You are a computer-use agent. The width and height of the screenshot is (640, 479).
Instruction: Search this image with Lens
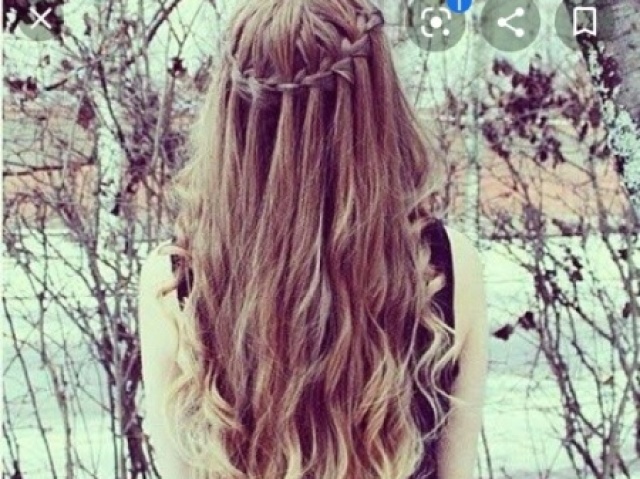coord(436,22)
